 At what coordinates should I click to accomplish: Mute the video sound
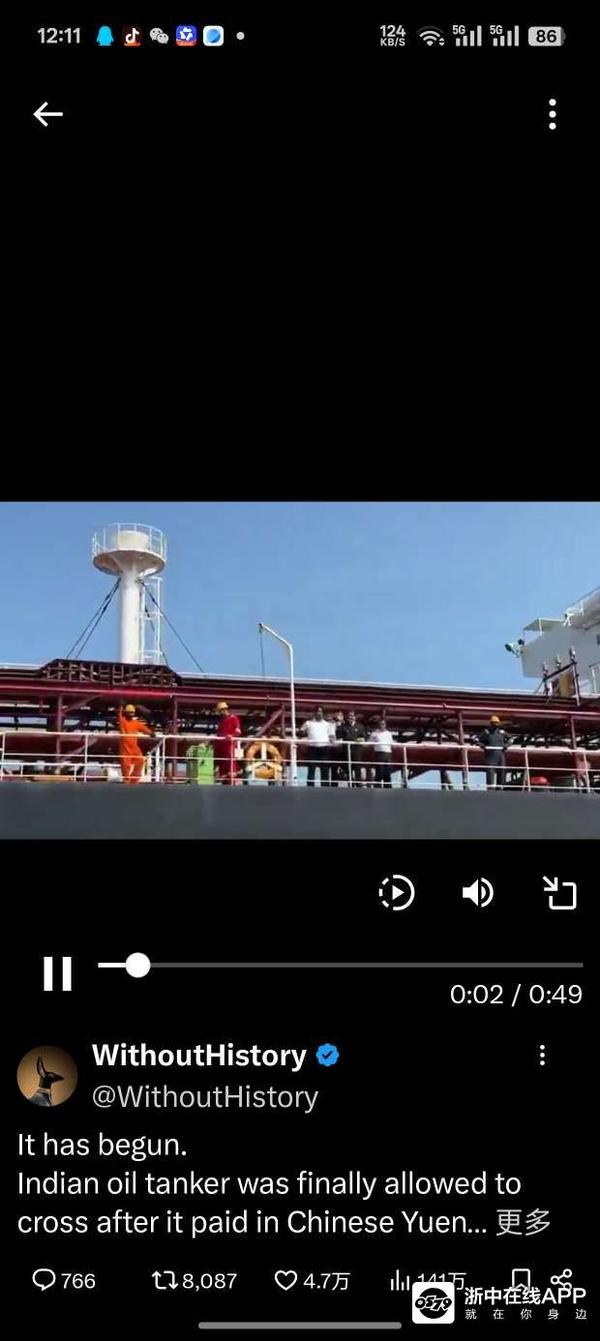pos(477,892)
